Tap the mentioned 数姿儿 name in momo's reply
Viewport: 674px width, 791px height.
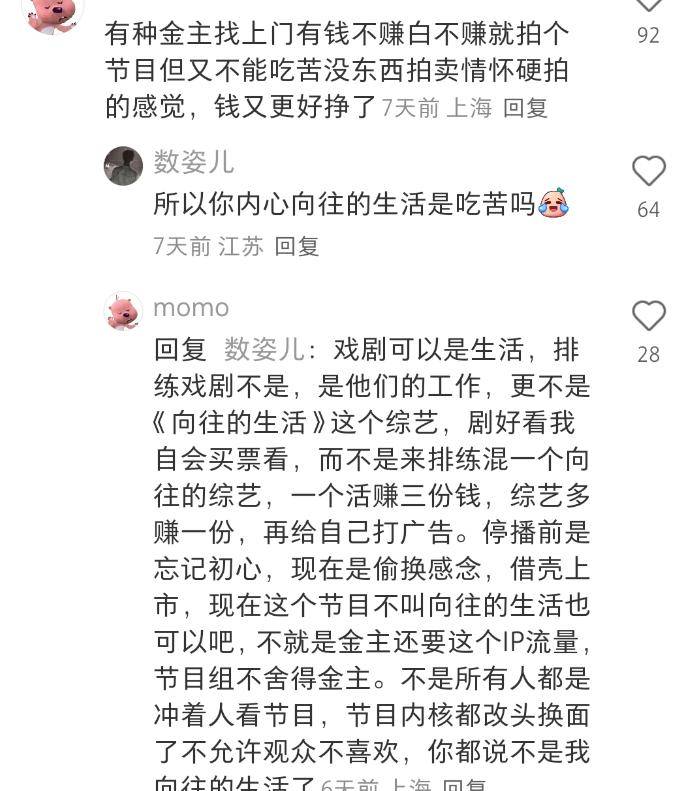[x=264, y=349]
